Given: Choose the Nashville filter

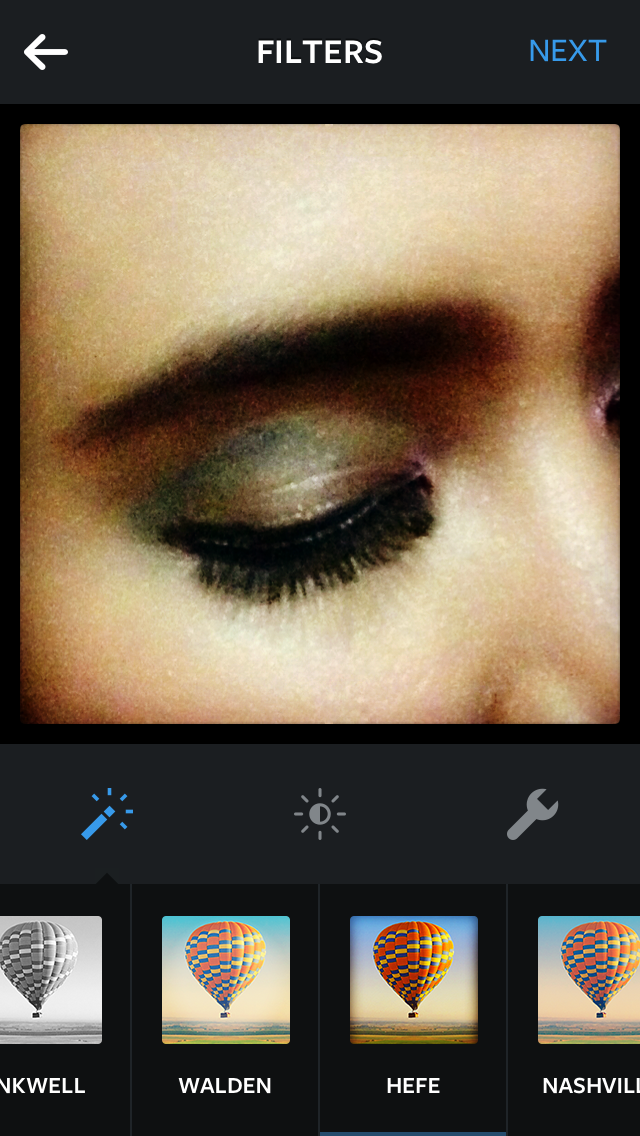Looking at the screenshot, I should [x=590, y=980].
